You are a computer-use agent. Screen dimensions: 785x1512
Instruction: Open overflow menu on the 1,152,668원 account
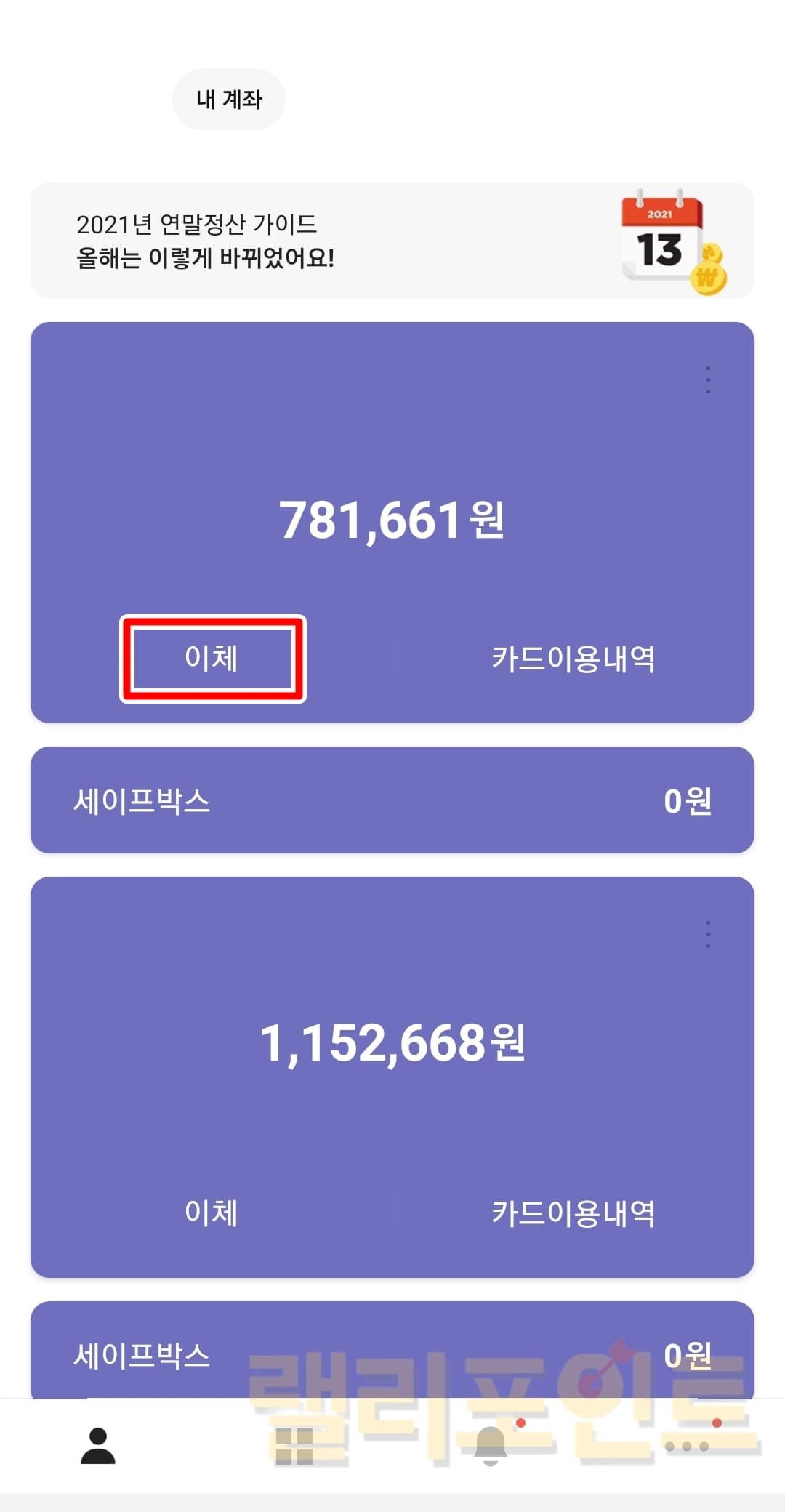click(708, 934)
